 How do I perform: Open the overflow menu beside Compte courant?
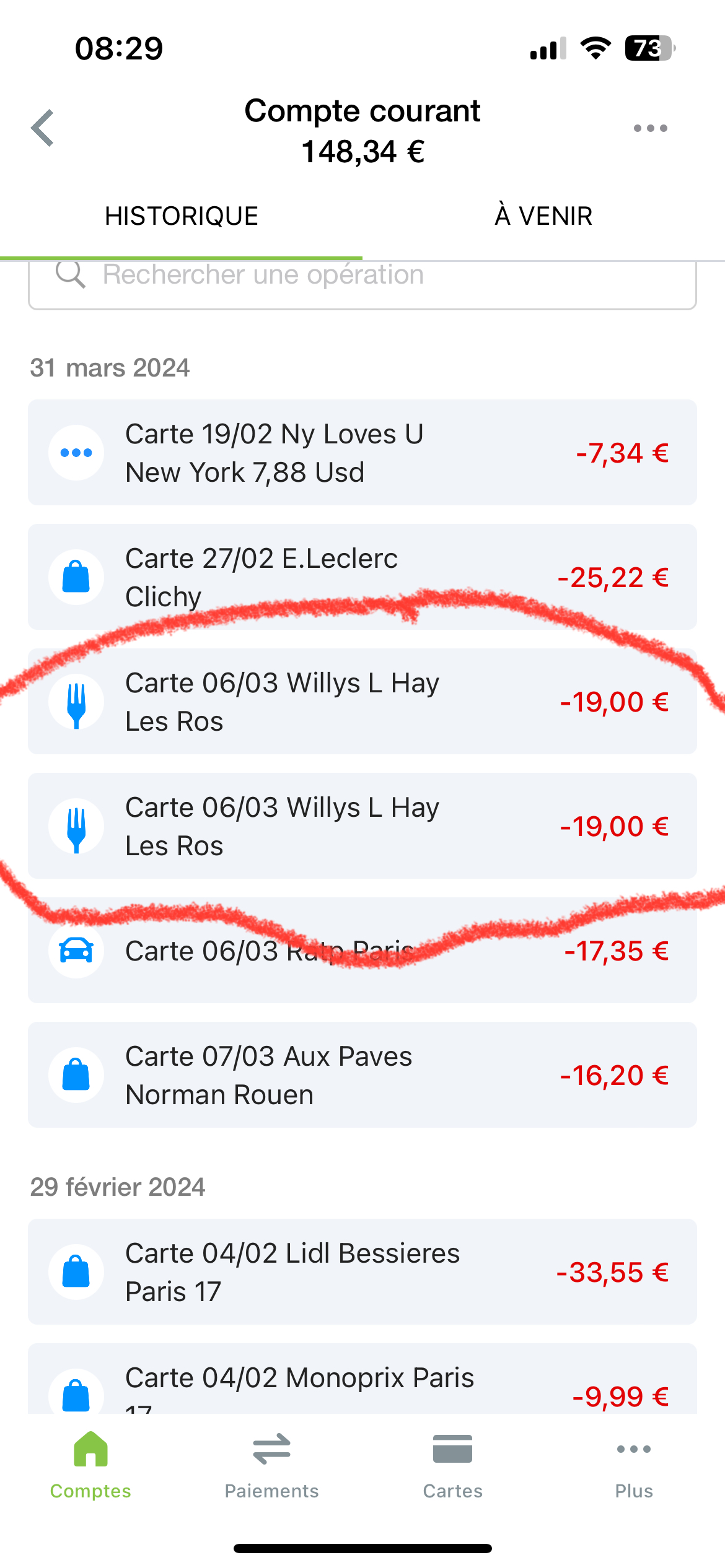click(650, 128)
